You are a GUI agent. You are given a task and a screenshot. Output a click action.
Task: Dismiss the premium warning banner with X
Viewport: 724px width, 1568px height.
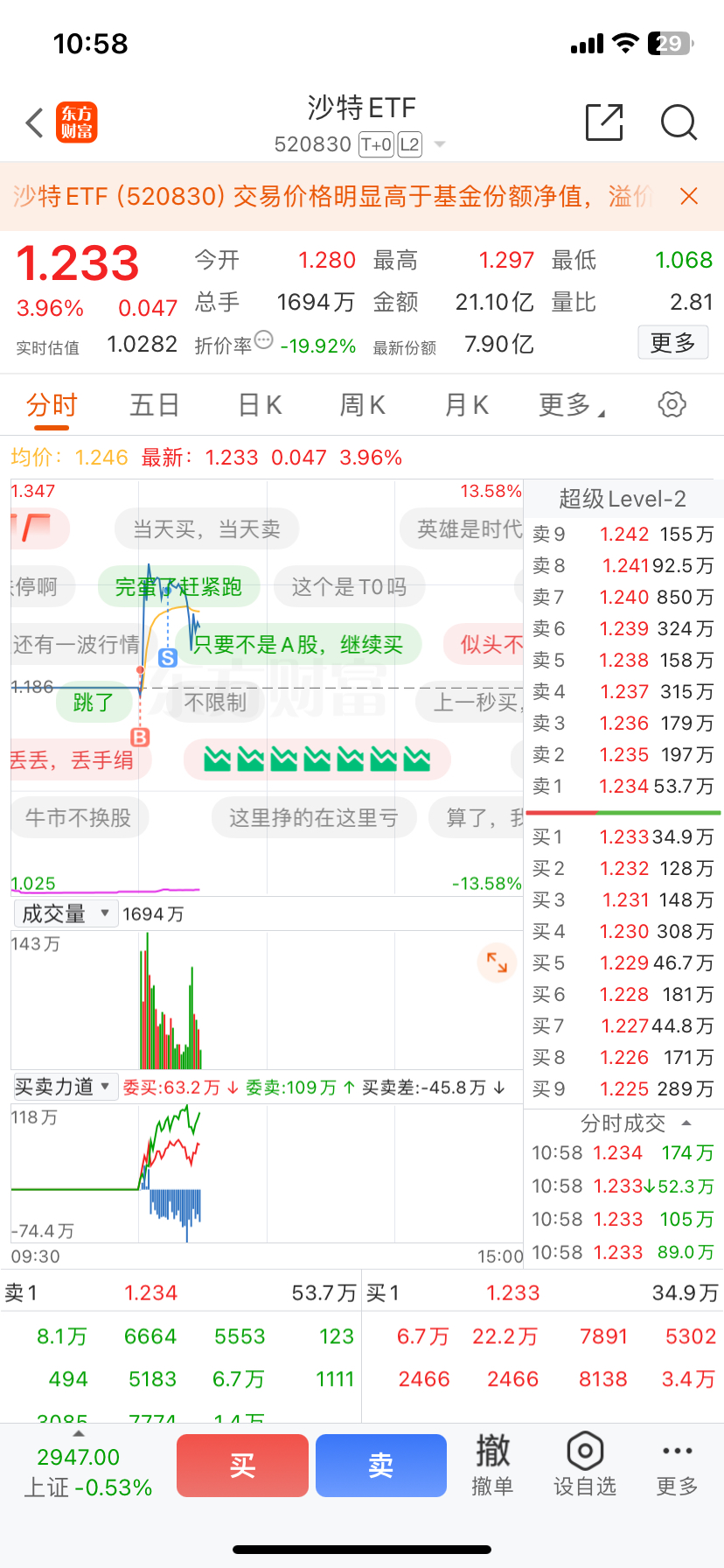tap(690, 197)
